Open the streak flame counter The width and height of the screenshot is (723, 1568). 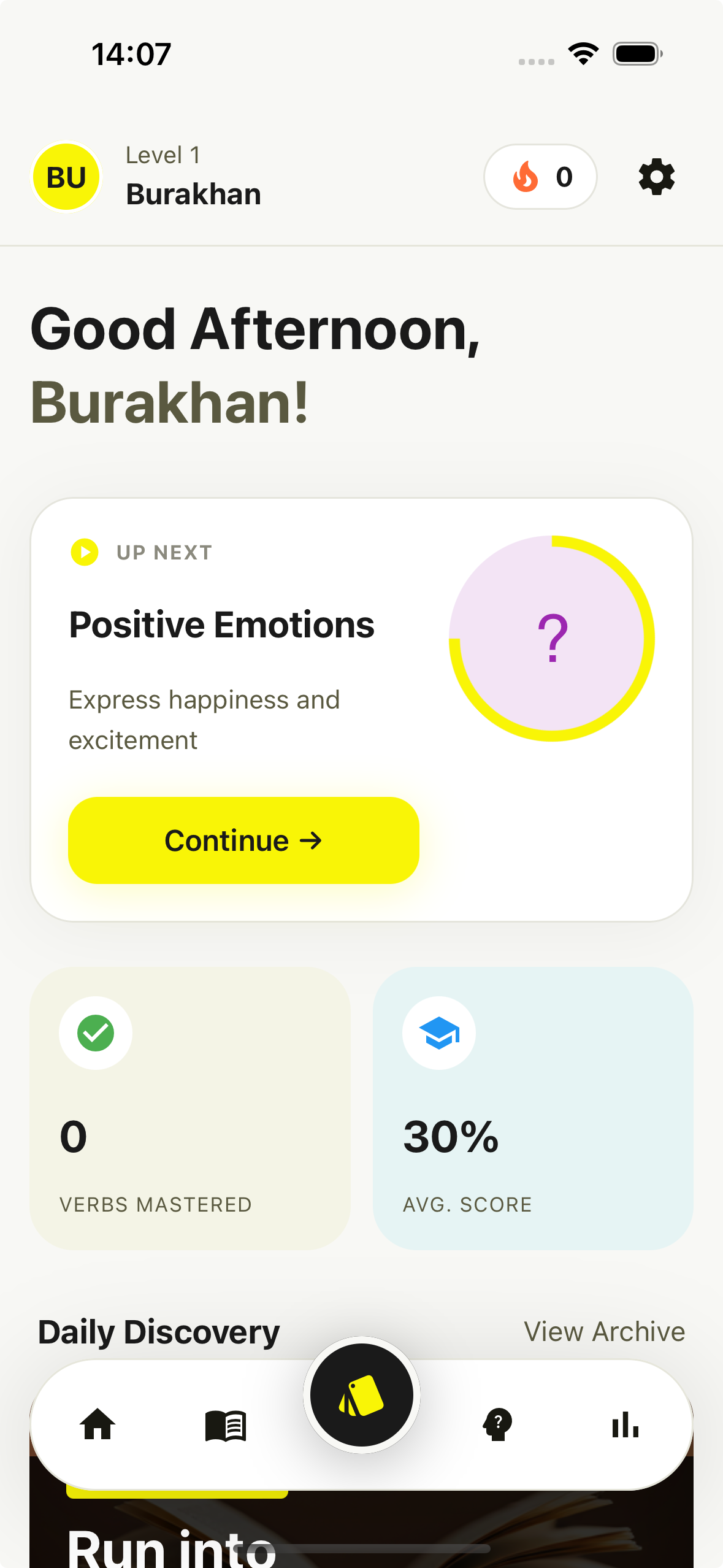[540, 177]
